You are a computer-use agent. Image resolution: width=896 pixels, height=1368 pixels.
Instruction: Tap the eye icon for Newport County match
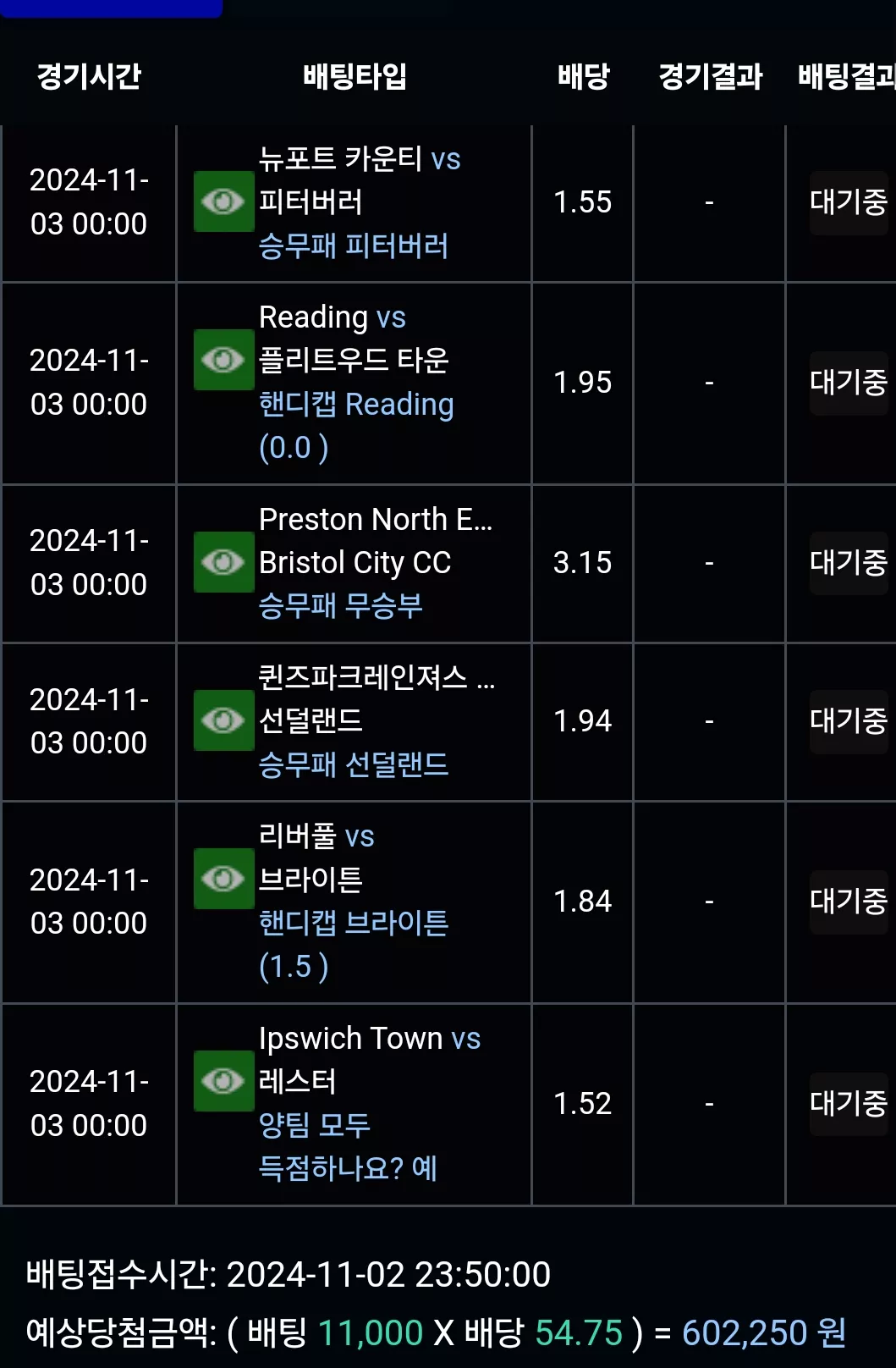[x=223, y=201]
